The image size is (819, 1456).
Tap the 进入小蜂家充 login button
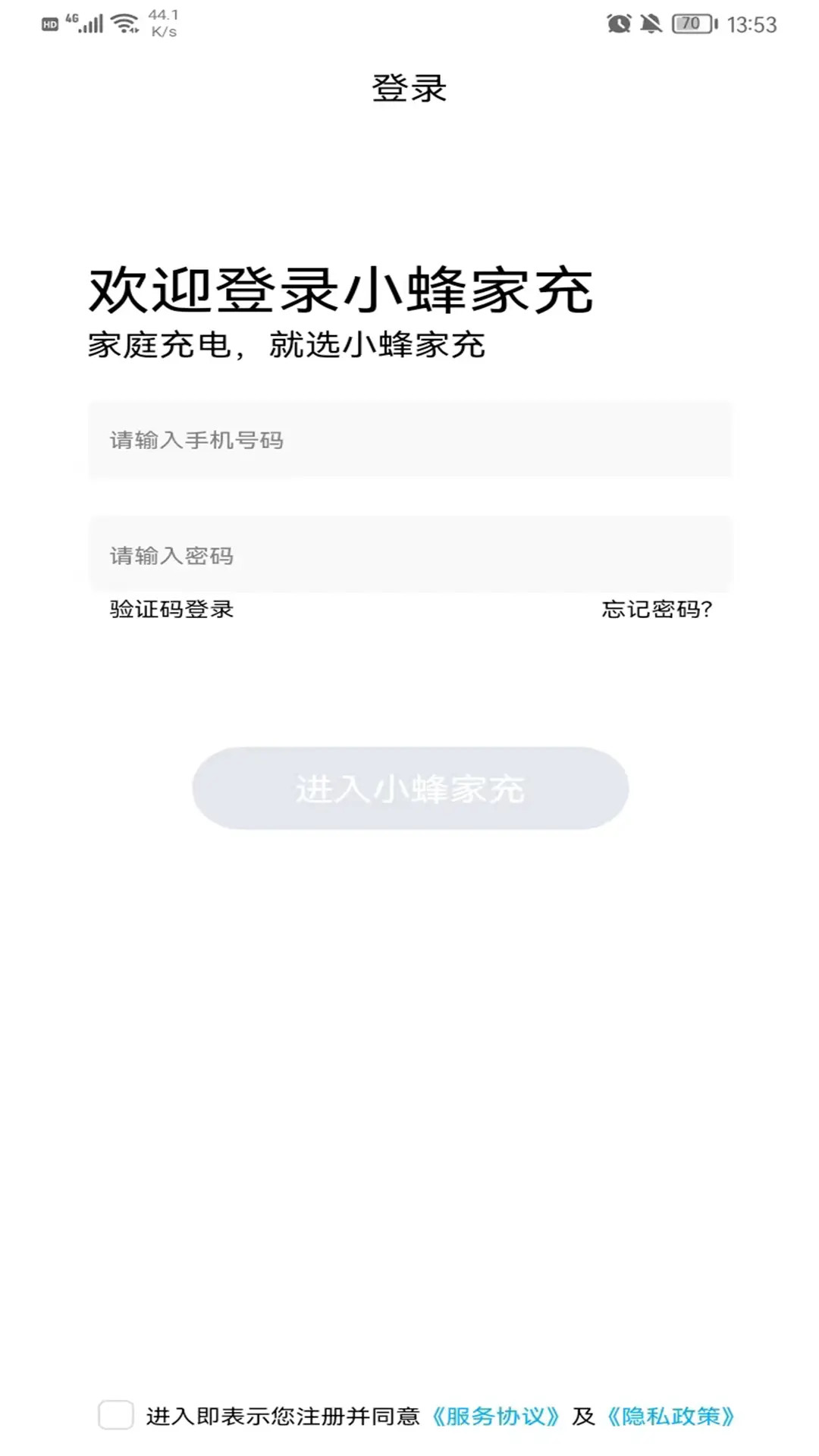click(x=410, y=788)
